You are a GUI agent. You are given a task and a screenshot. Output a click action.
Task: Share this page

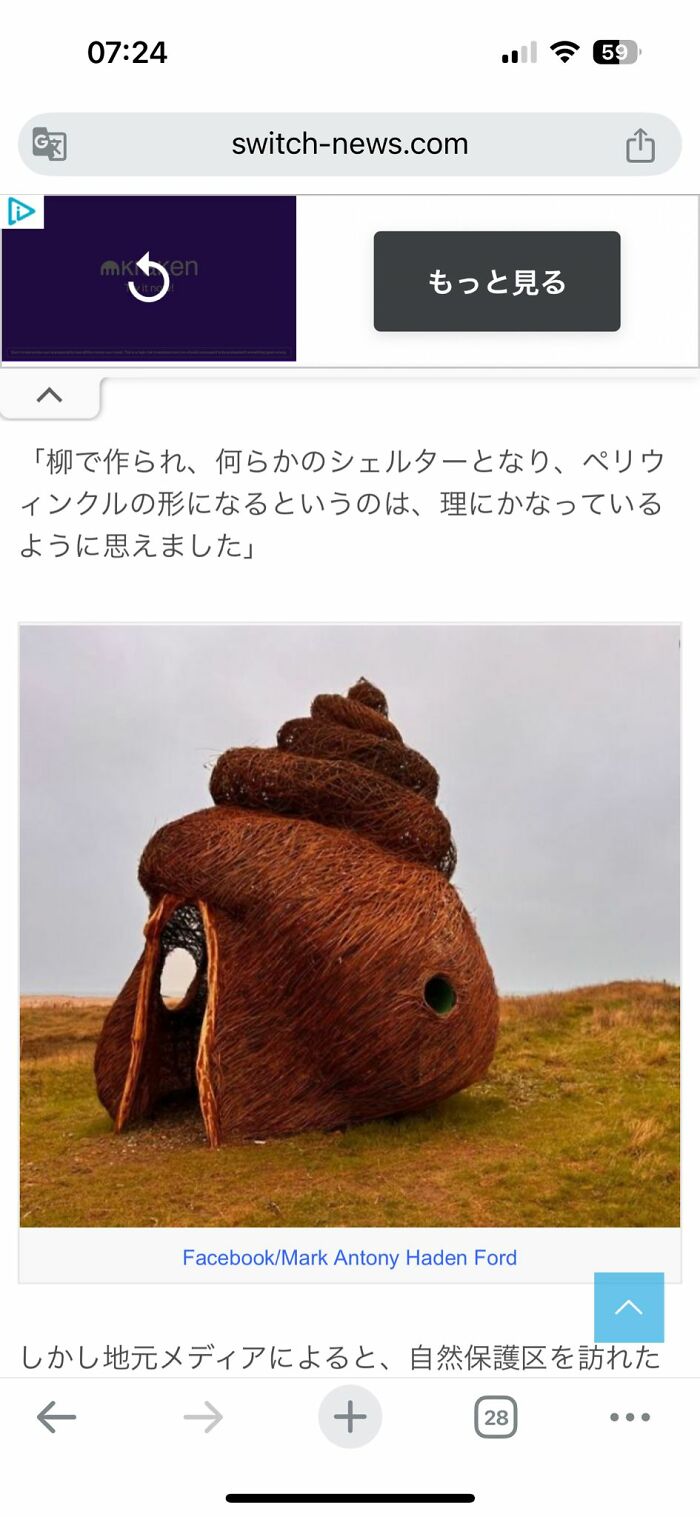[x=640, y=146]
